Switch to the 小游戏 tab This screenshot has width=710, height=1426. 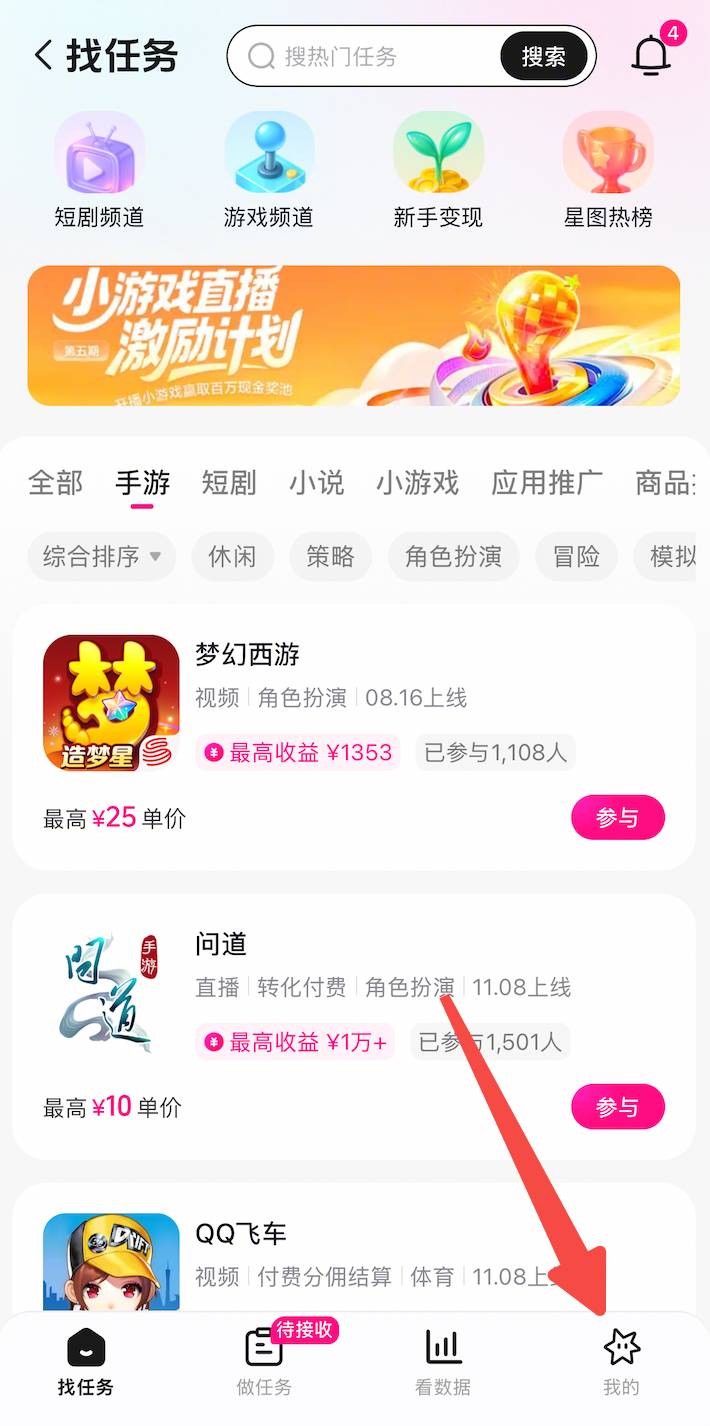click(417, 483)
